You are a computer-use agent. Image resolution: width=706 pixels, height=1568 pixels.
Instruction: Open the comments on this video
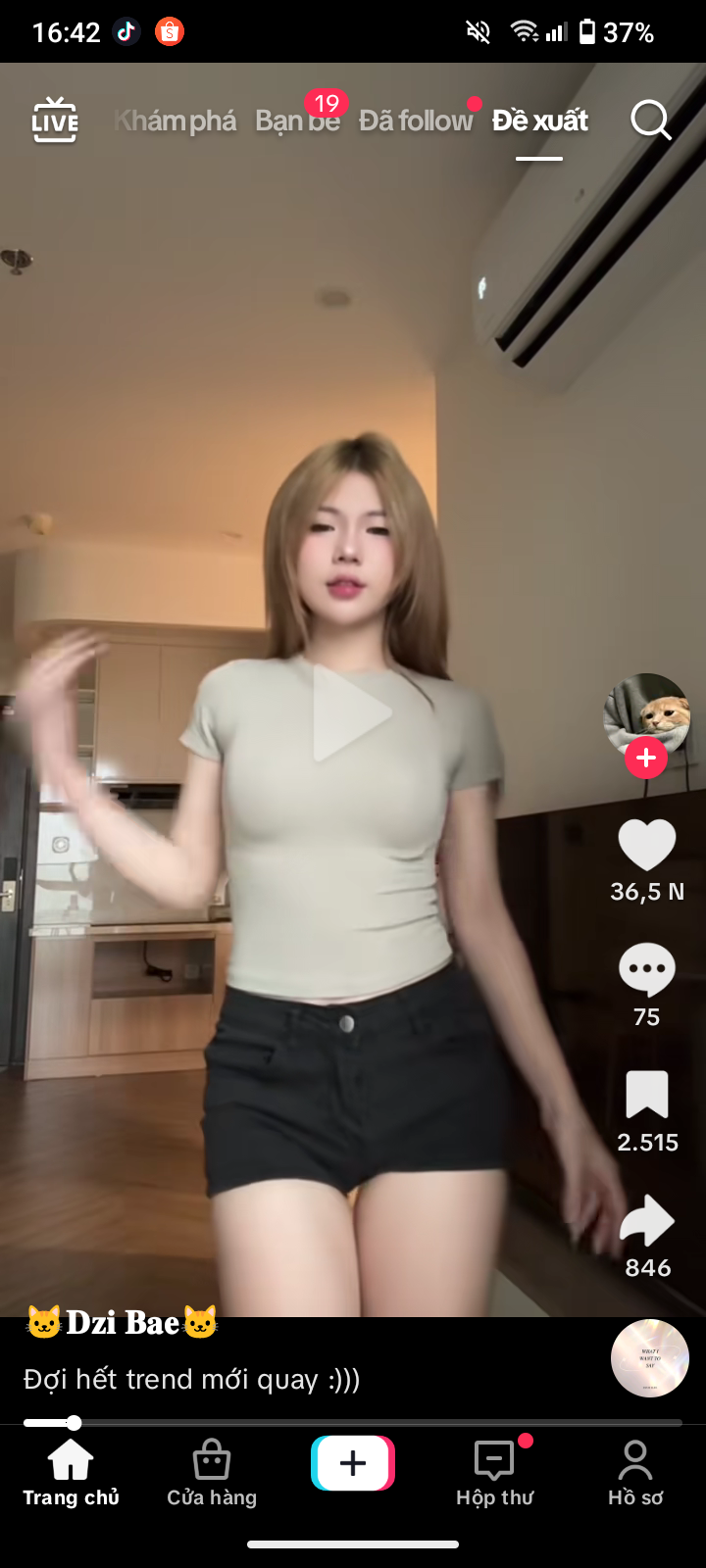(647, 970)
